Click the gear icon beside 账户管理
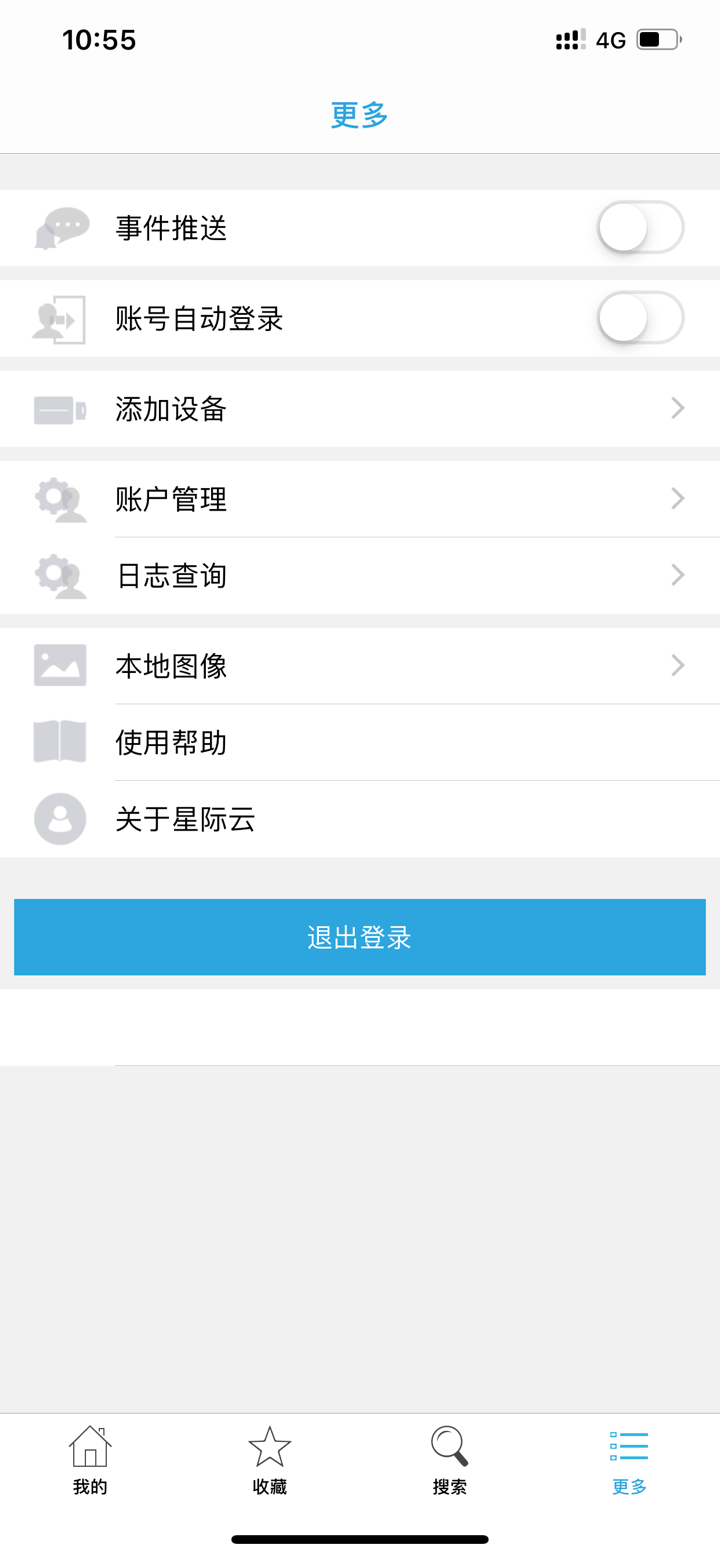Screen dimensions: 720x1558 click(x=59, y=499)
